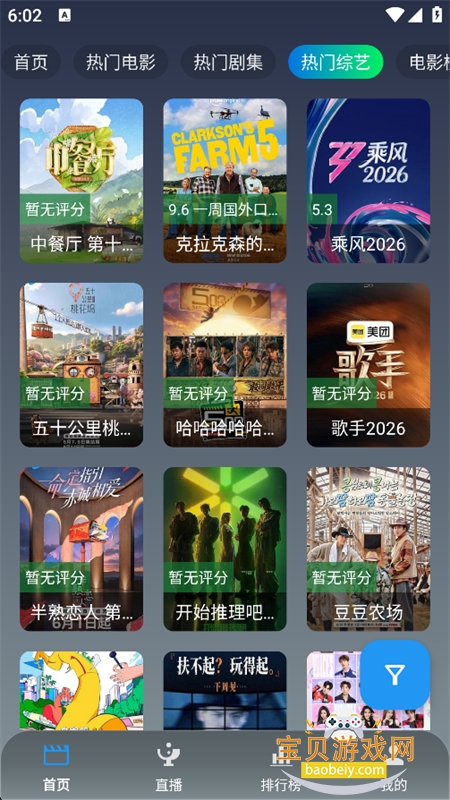
Task: Open the 半熟恋人 card
Action: 82,549
